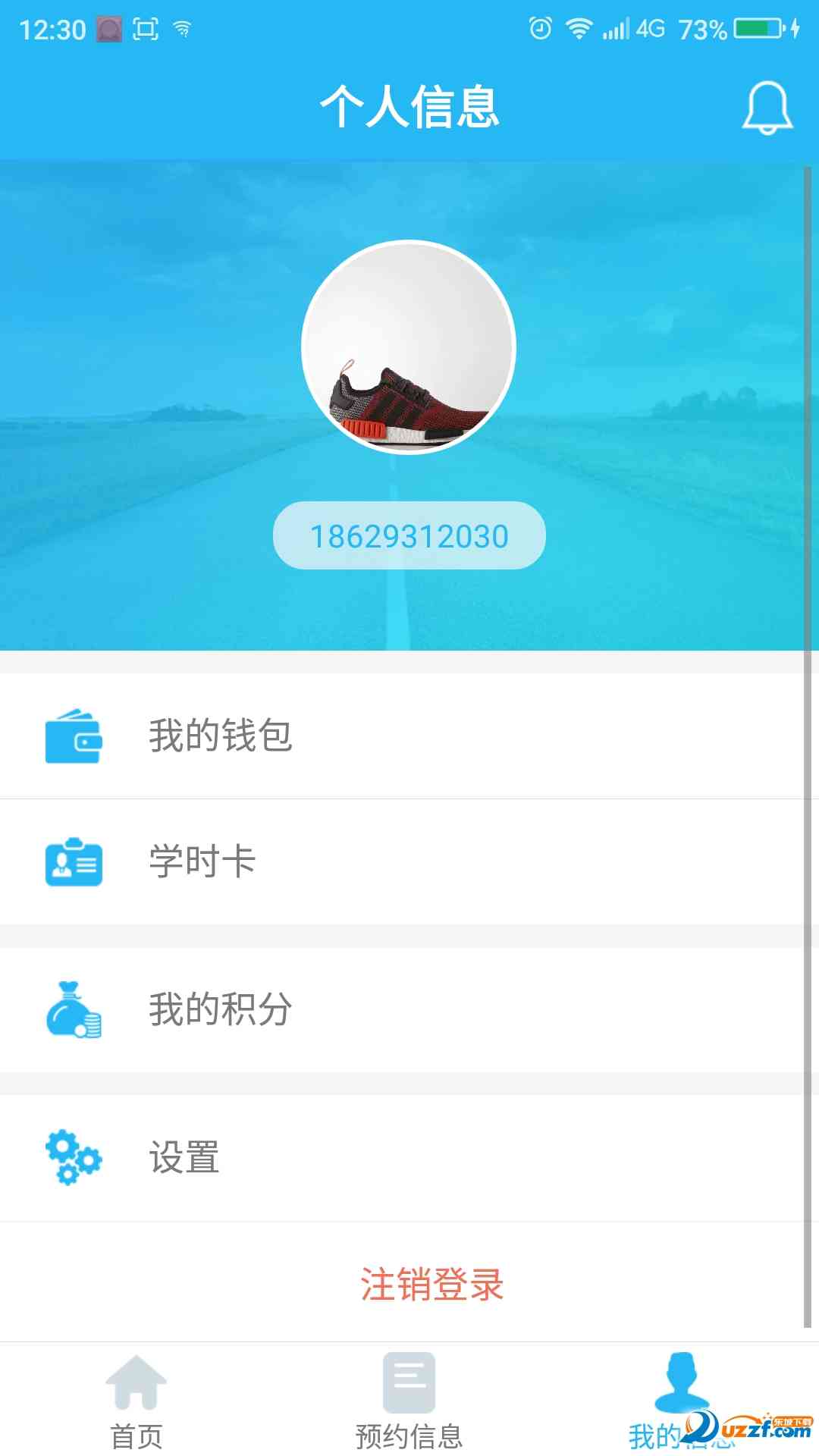
Task: Open the notifications bell
Action: pos(767,108)
